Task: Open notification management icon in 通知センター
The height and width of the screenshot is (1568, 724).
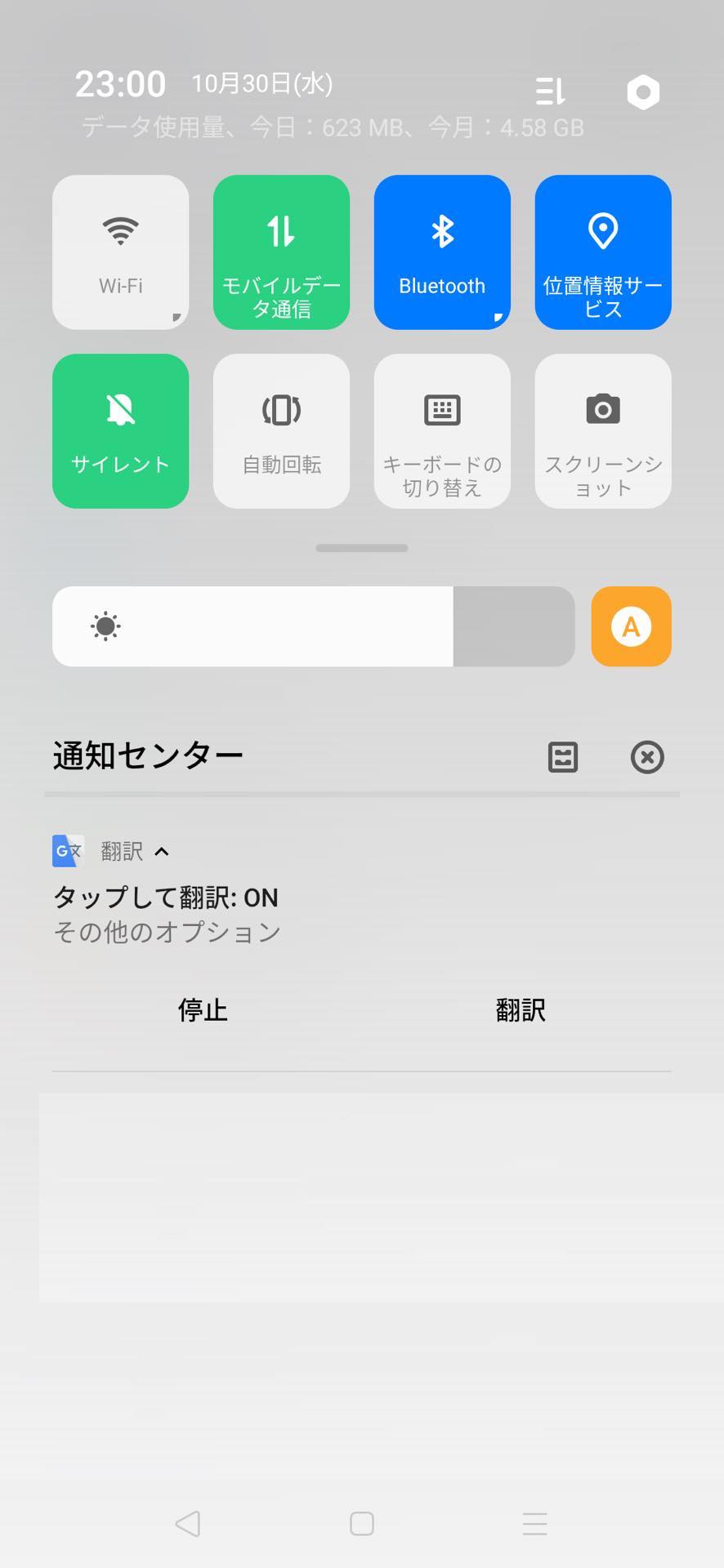Action: (563, 757)
